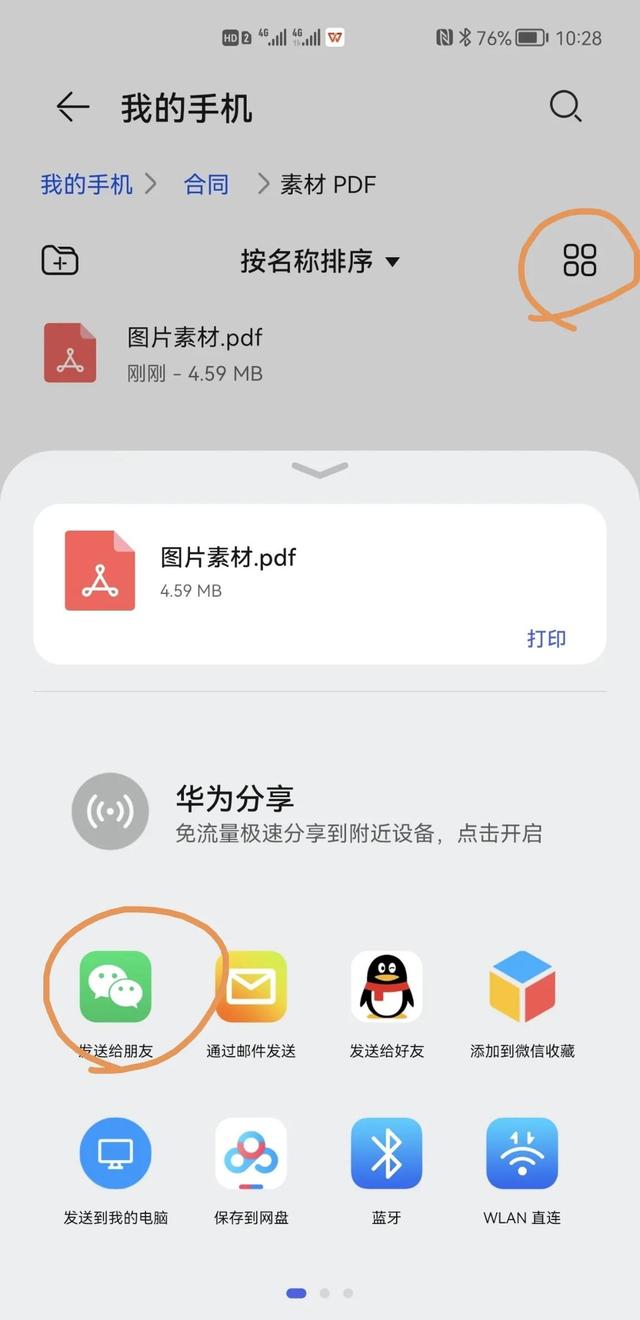
Task: Select 添加到微信收藏
Action: point(522,1004)
